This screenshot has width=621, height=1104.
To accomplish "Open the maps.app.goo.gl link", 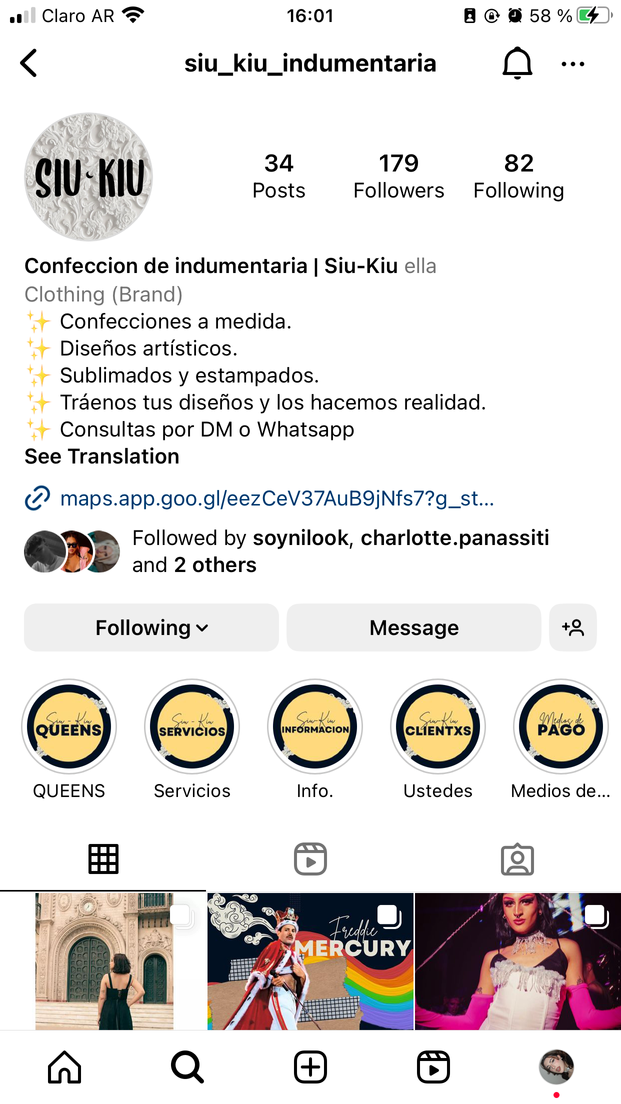I will point(276,498).
